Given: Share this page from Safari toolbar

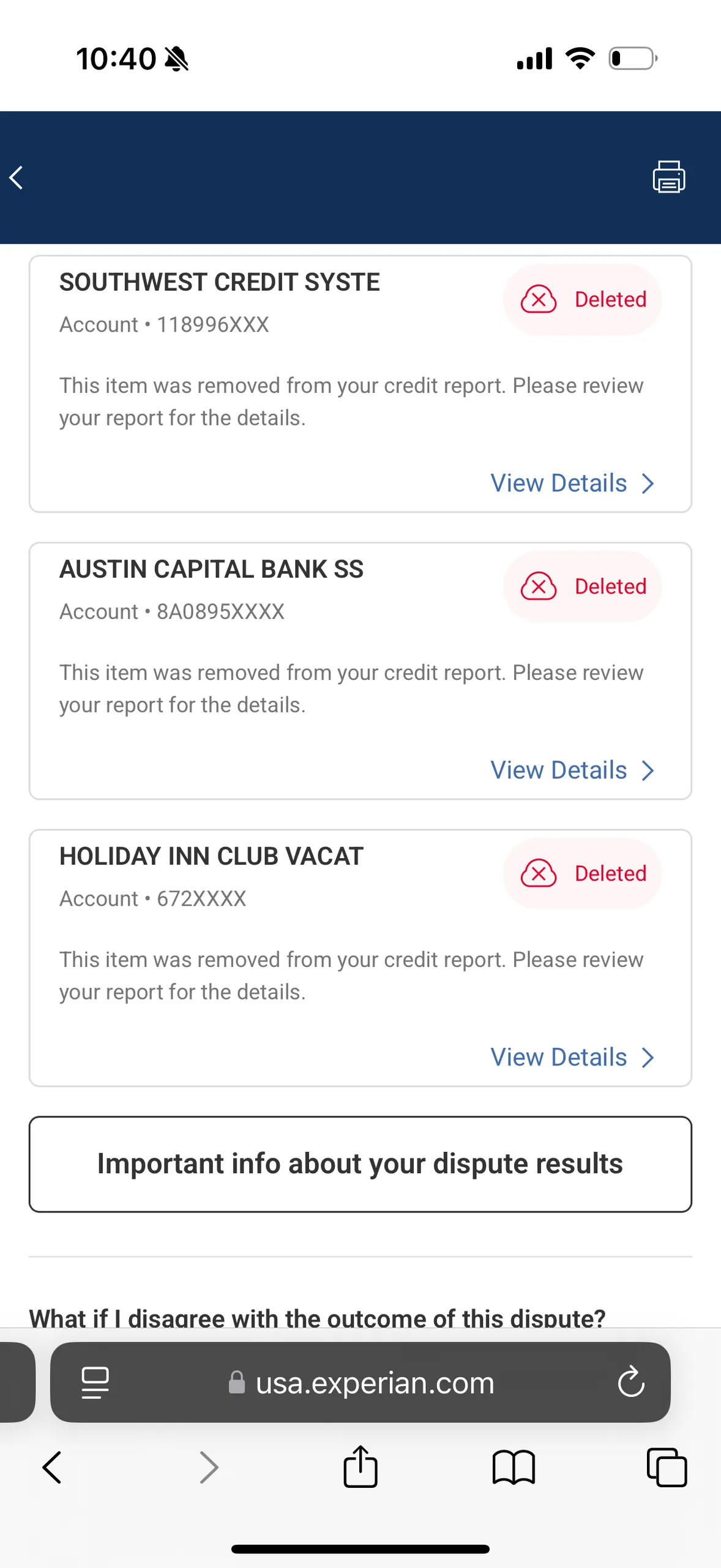Looking at the screenshot, I should [360, 1466].
